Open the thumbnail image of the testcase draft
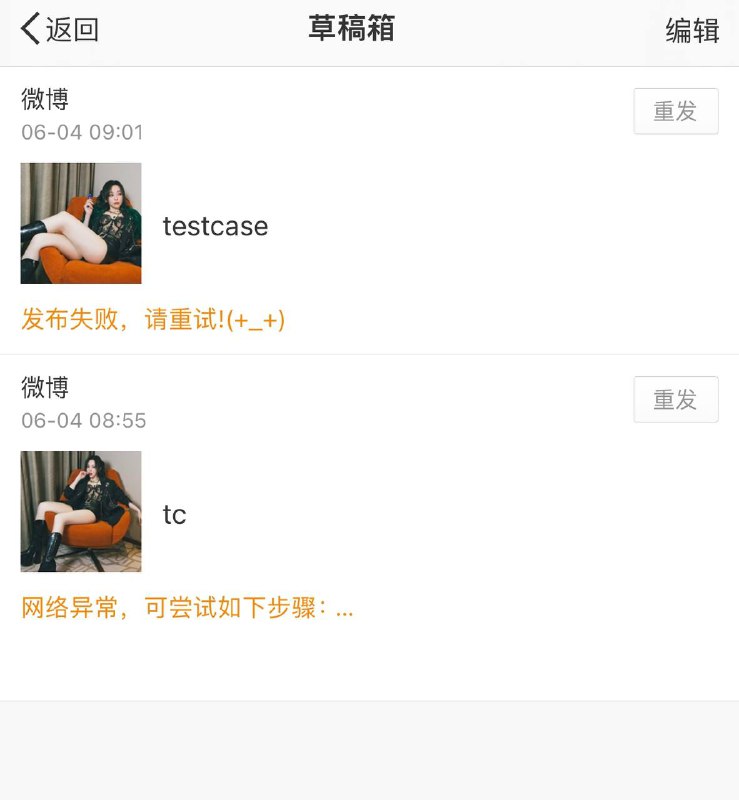This screenshot has width=739, height=800. (x=81, y=222)
